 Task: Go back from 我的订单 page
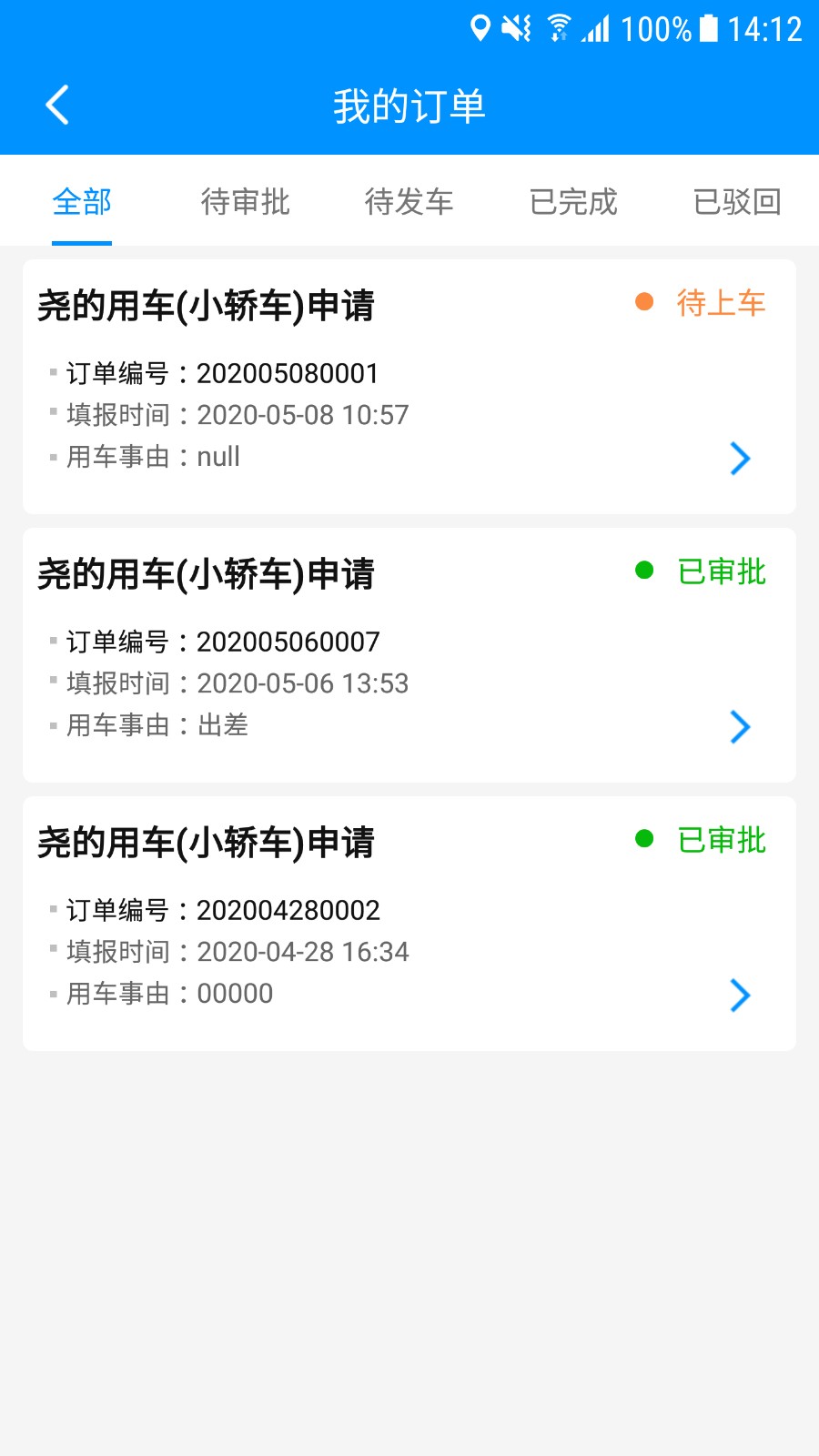click(x=57, y=106)
